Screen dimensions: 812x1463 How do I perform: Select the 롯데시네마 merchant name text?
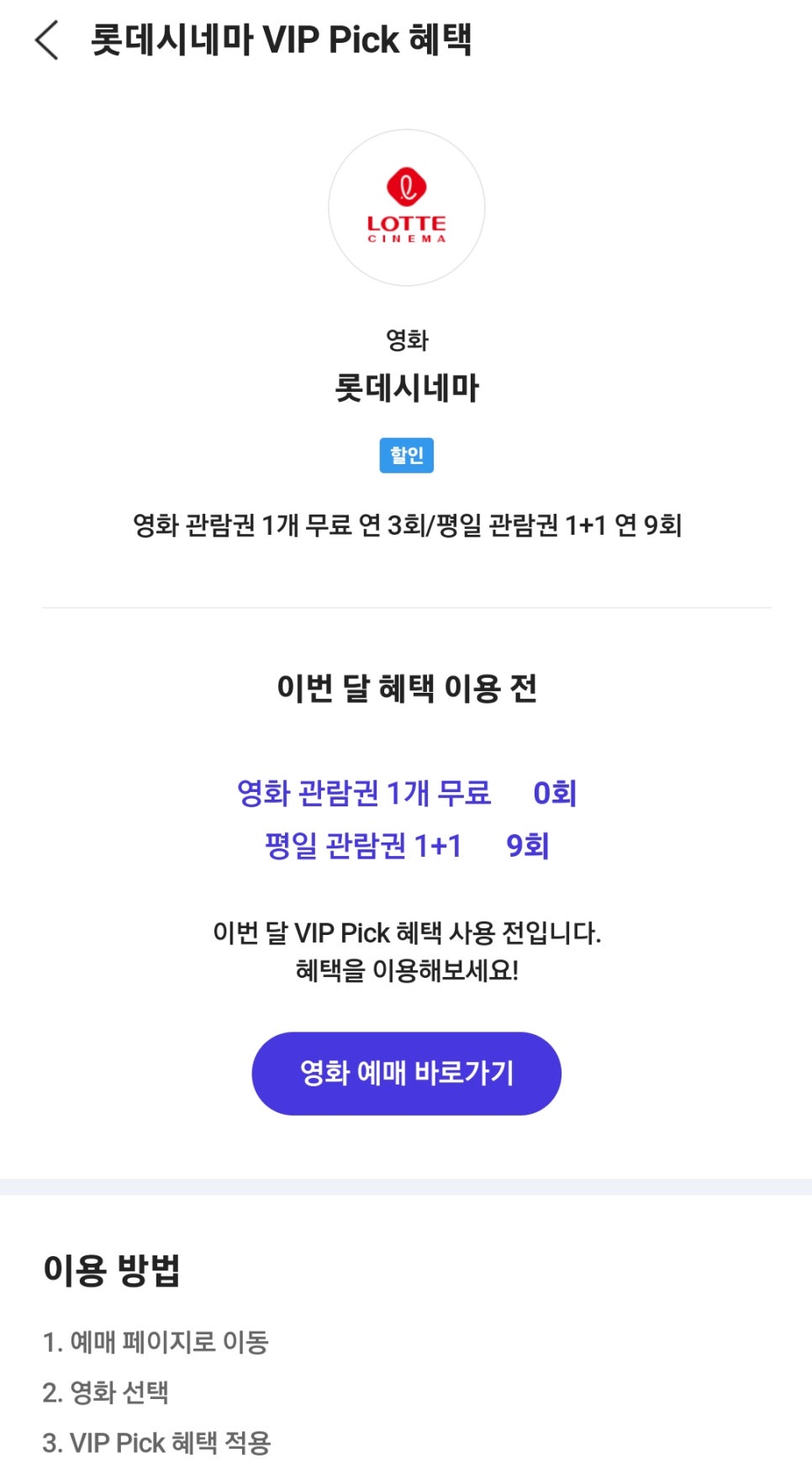coord(406,388)
